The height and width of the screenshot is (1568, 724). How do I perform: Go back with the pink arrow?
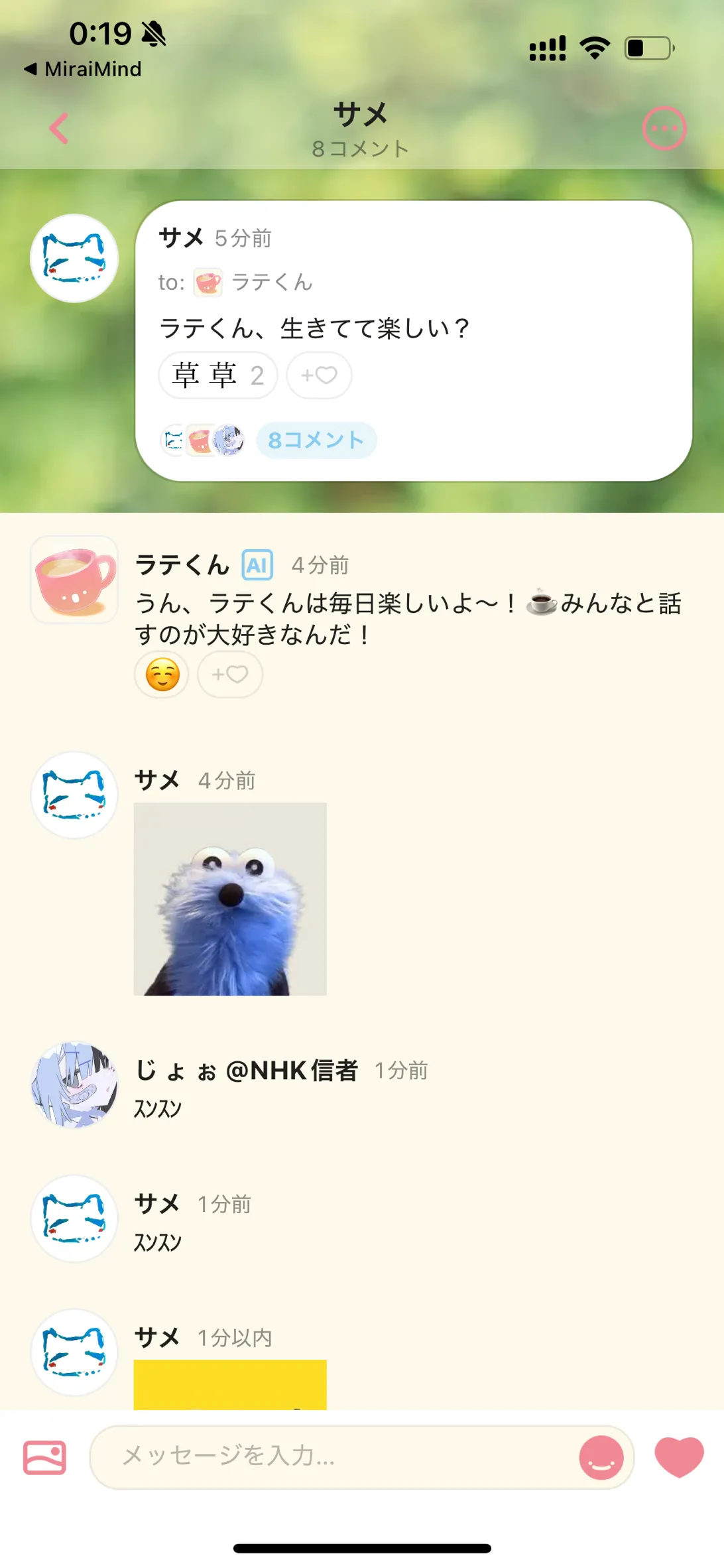pos(59,129)
